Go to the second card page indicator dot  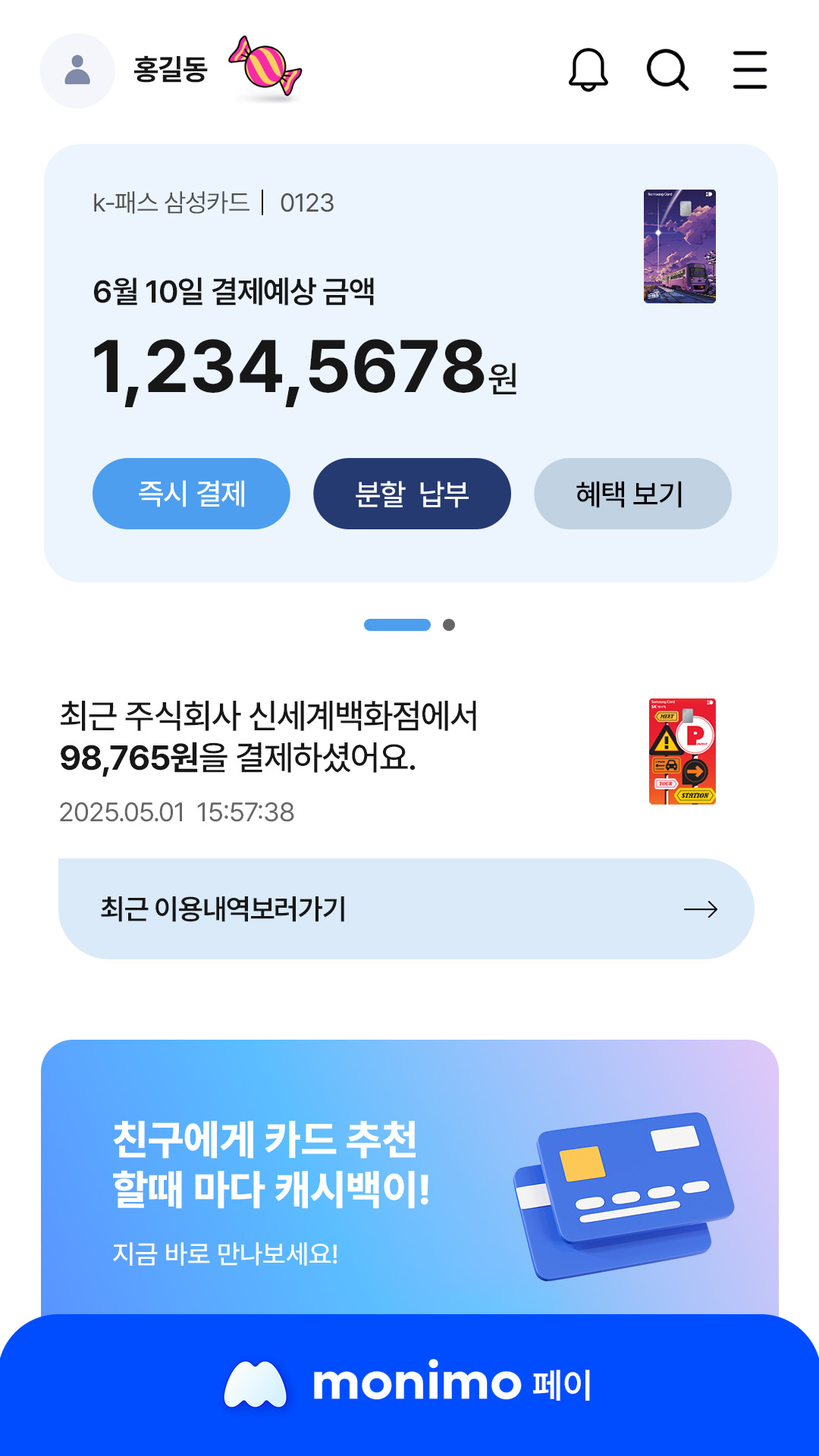click(449, 625)
